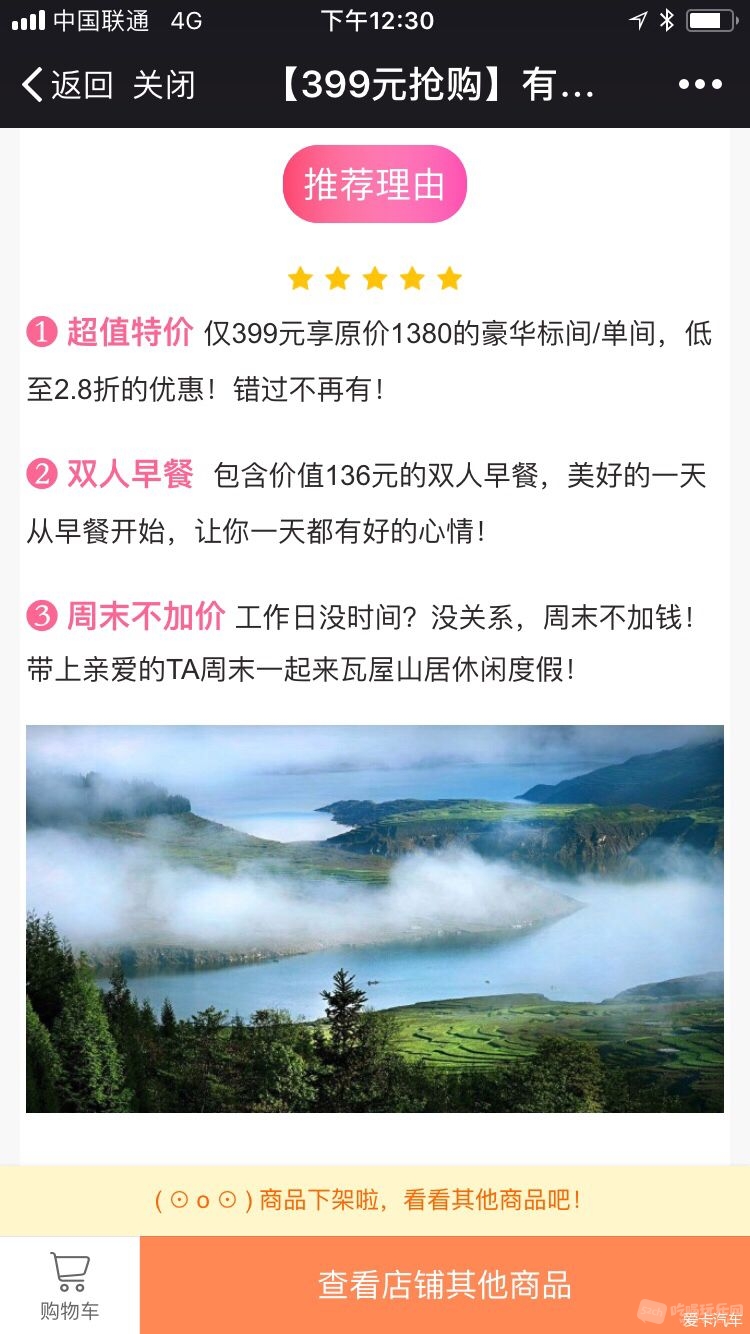
Task: Tap 查看店铺其他商品 to browse other items
Action: tap(444, 1285)
